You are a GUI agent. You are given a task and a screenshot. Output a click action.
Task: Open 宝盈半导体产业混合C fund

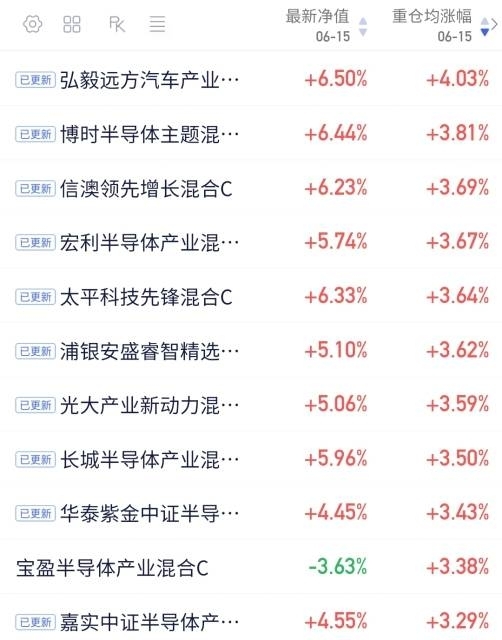coord(251,567)
